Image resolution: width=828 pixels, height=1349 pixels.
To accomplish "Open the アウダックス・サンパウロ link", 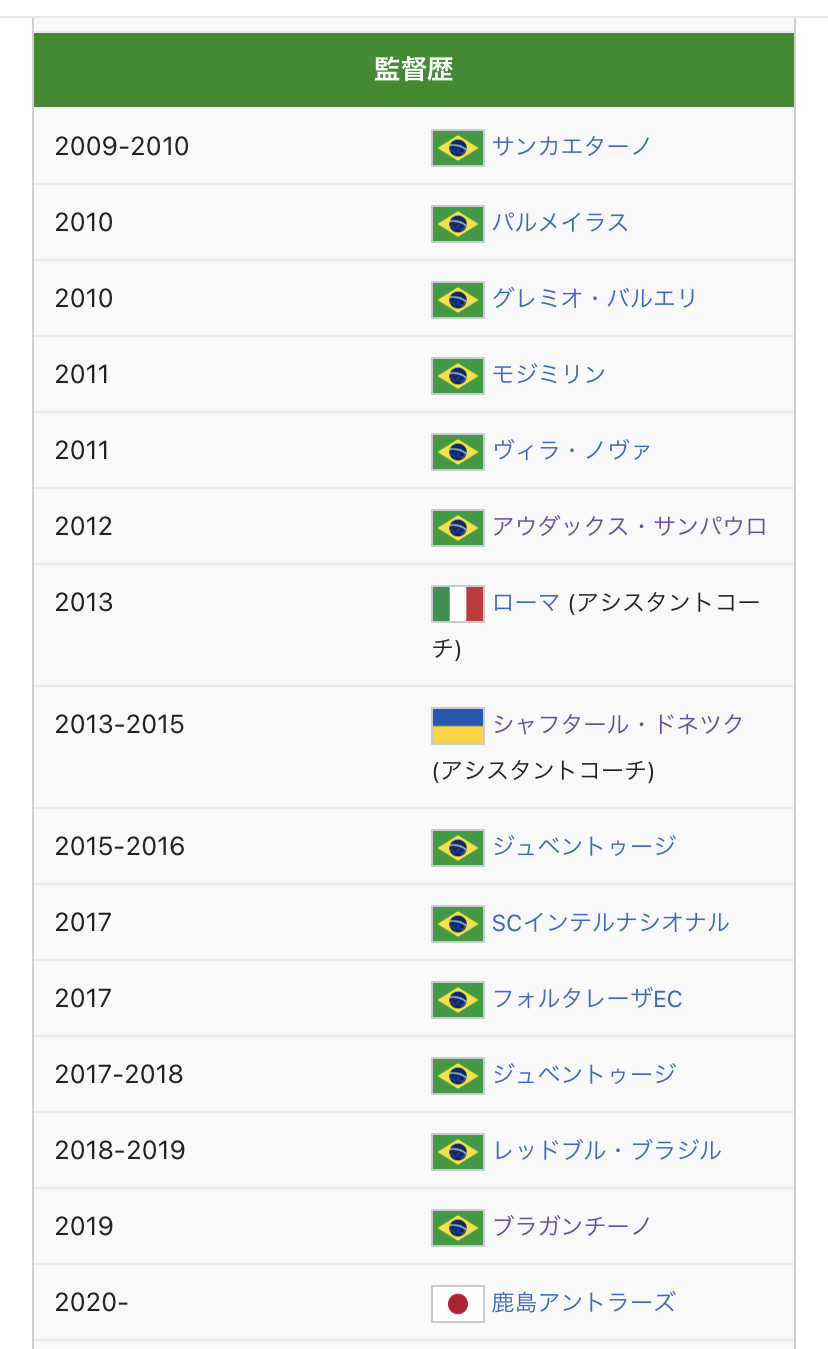I will [x=629, y=526].
